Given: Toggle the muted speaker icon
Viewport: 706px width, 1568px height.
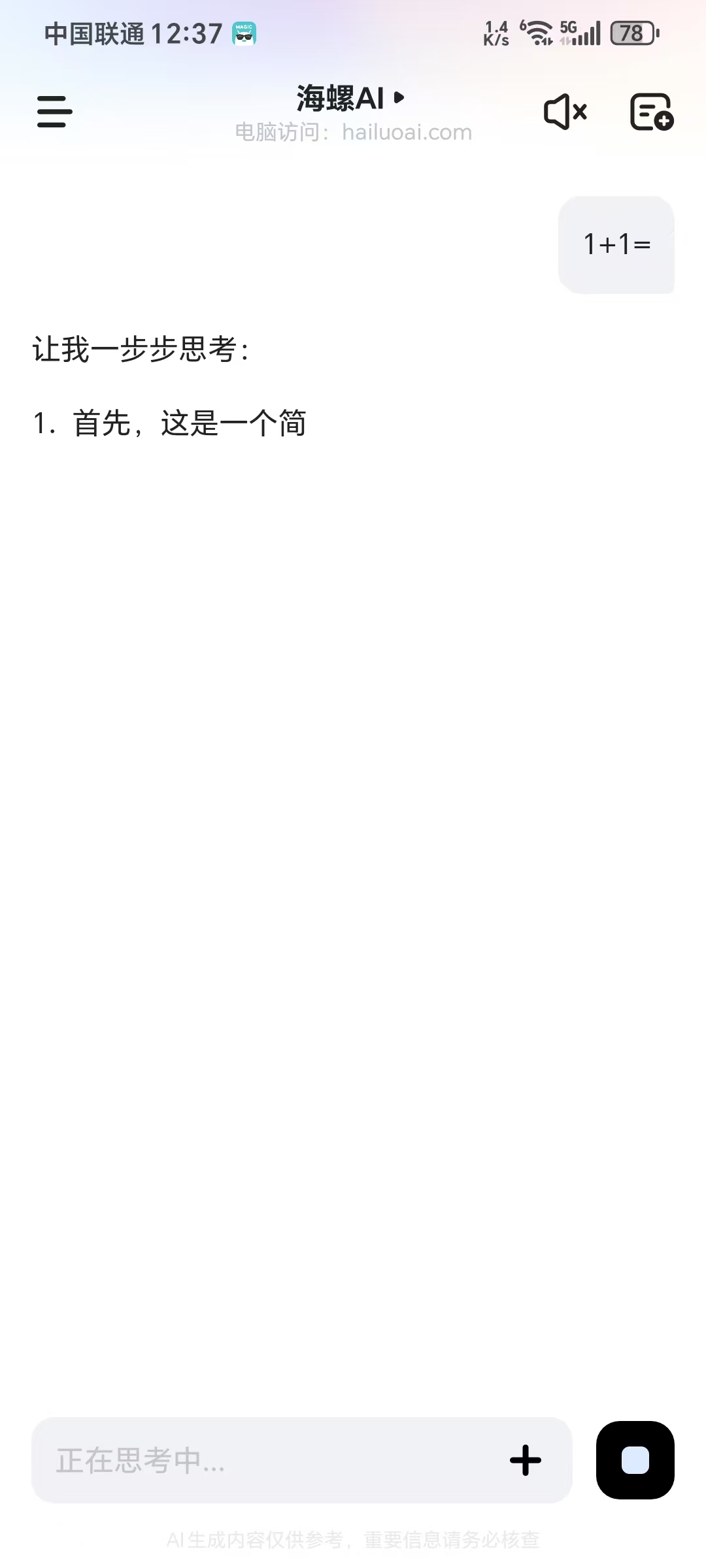Looking at the screenshot, I should tap(565, 112).
